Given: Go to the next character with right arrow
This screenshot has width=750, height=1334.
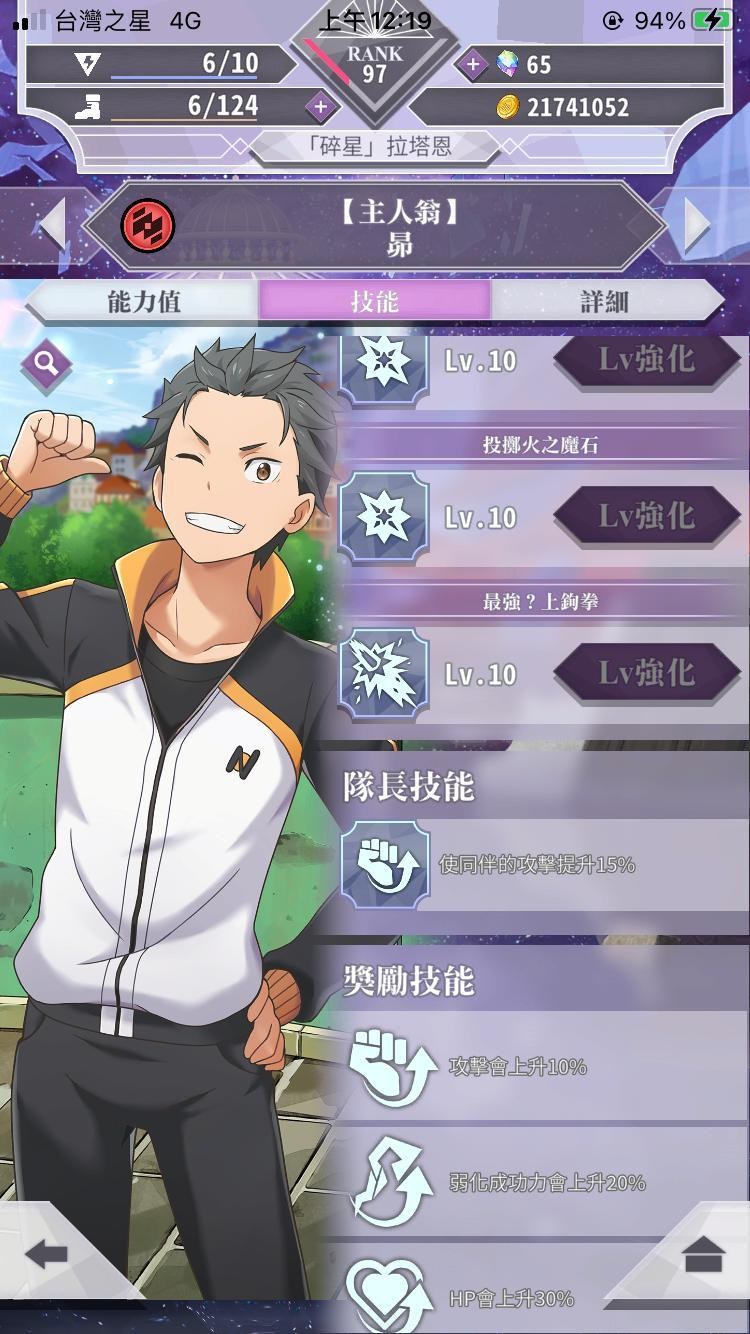Looking at the screenshot, I should point(697,225).
